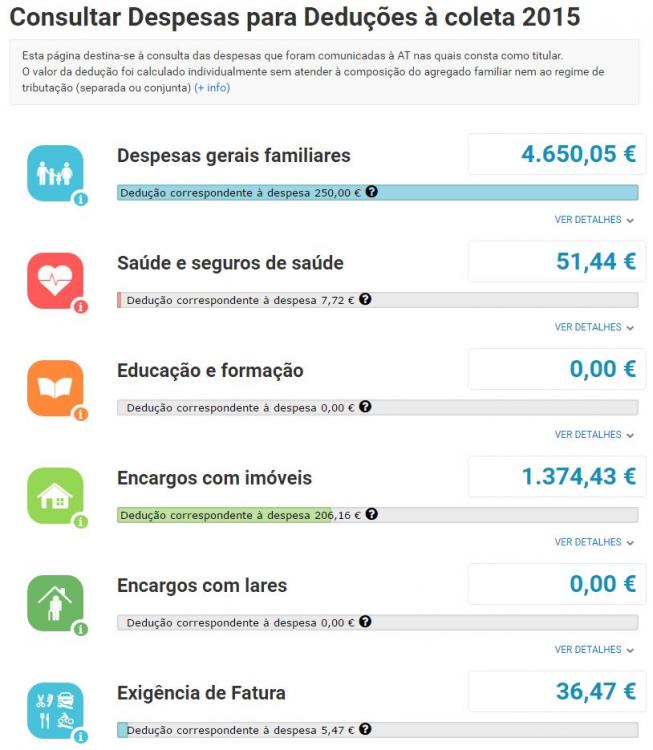The width and height of the screenshot is (653, 750).
Task: Select the Encargos com lares icon
Action: 55,603
